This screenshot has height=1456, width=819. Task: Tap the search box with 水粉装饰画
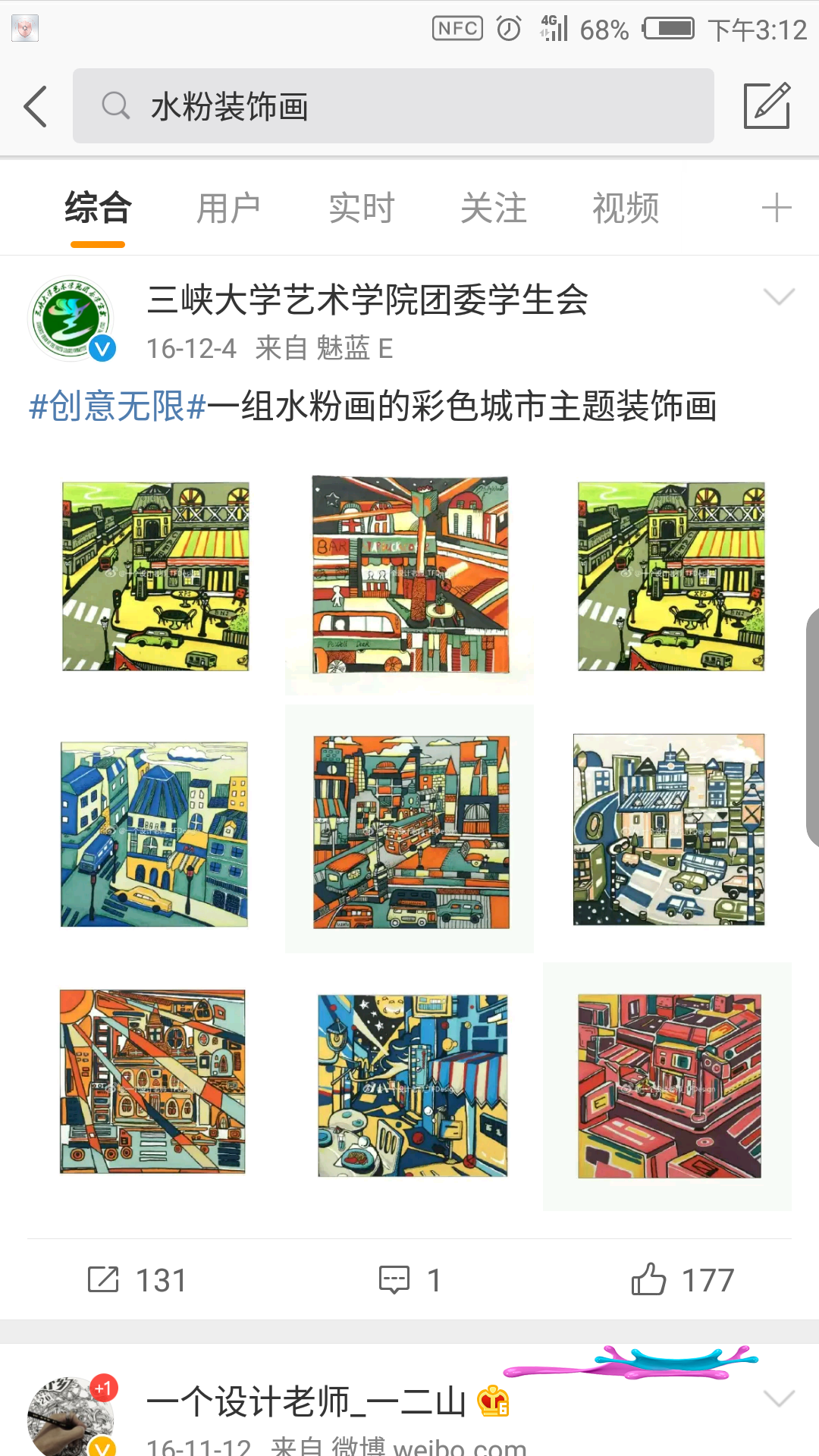point(393,106)
